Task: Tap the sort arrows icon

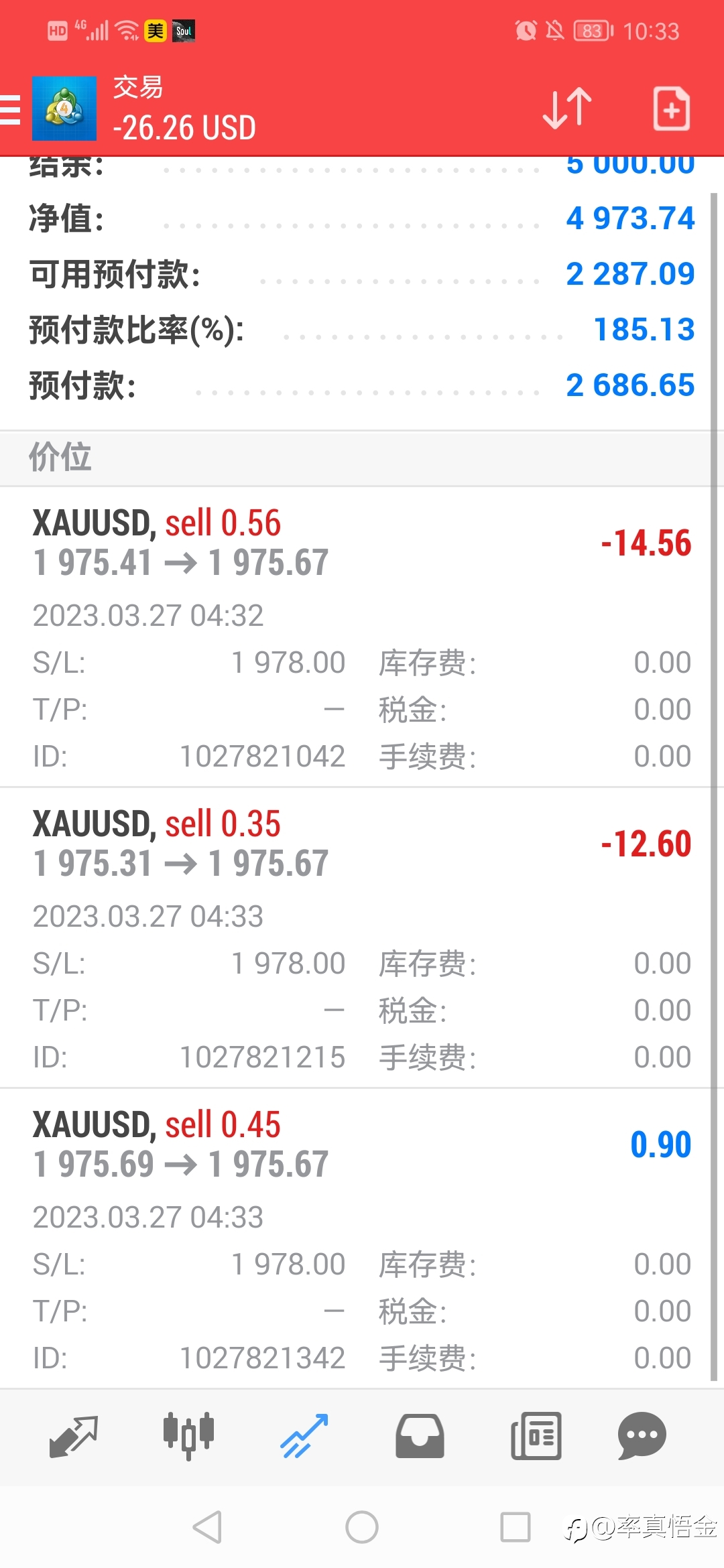Action: click(x=567, y=108)
